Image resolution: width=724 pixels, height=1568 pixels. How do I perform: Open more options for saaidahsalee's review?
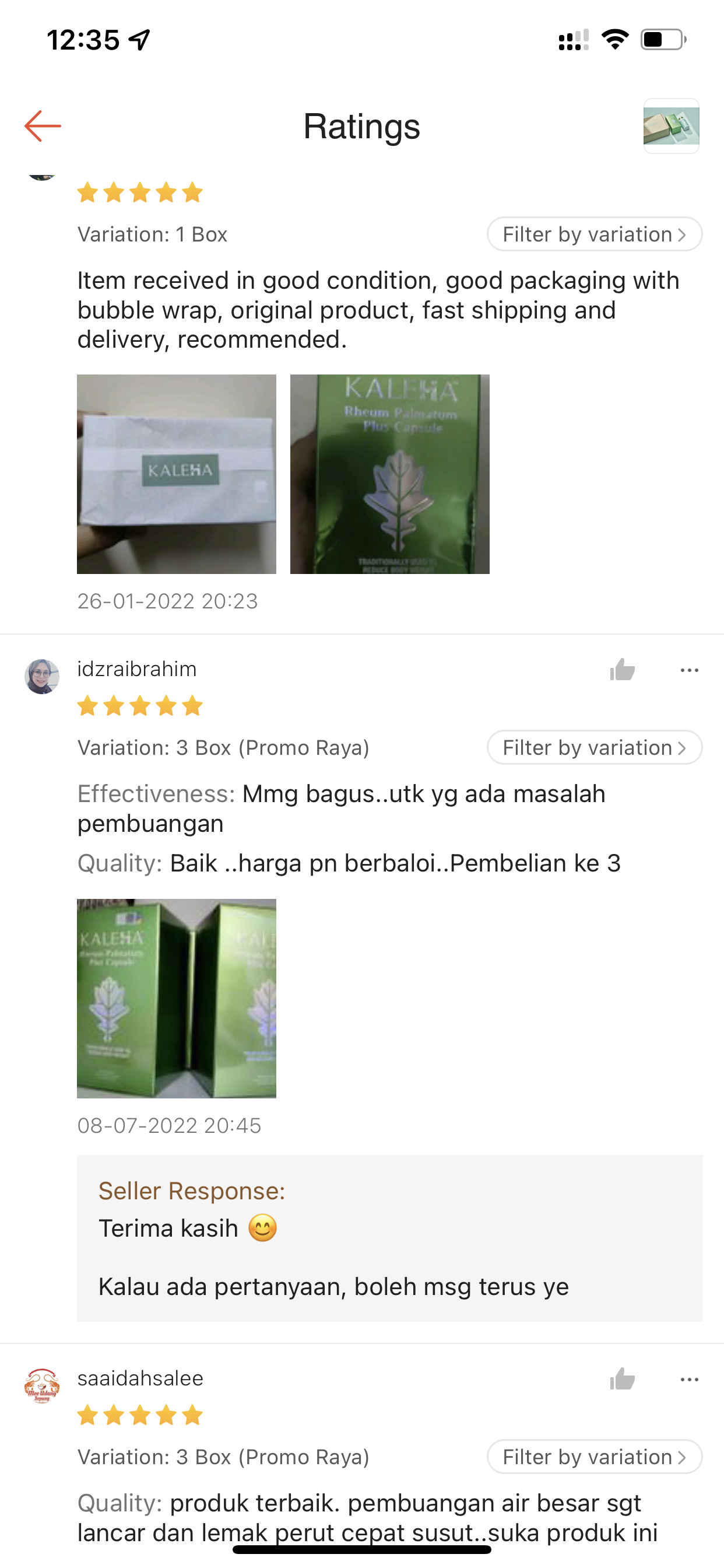coord(690,1380)
